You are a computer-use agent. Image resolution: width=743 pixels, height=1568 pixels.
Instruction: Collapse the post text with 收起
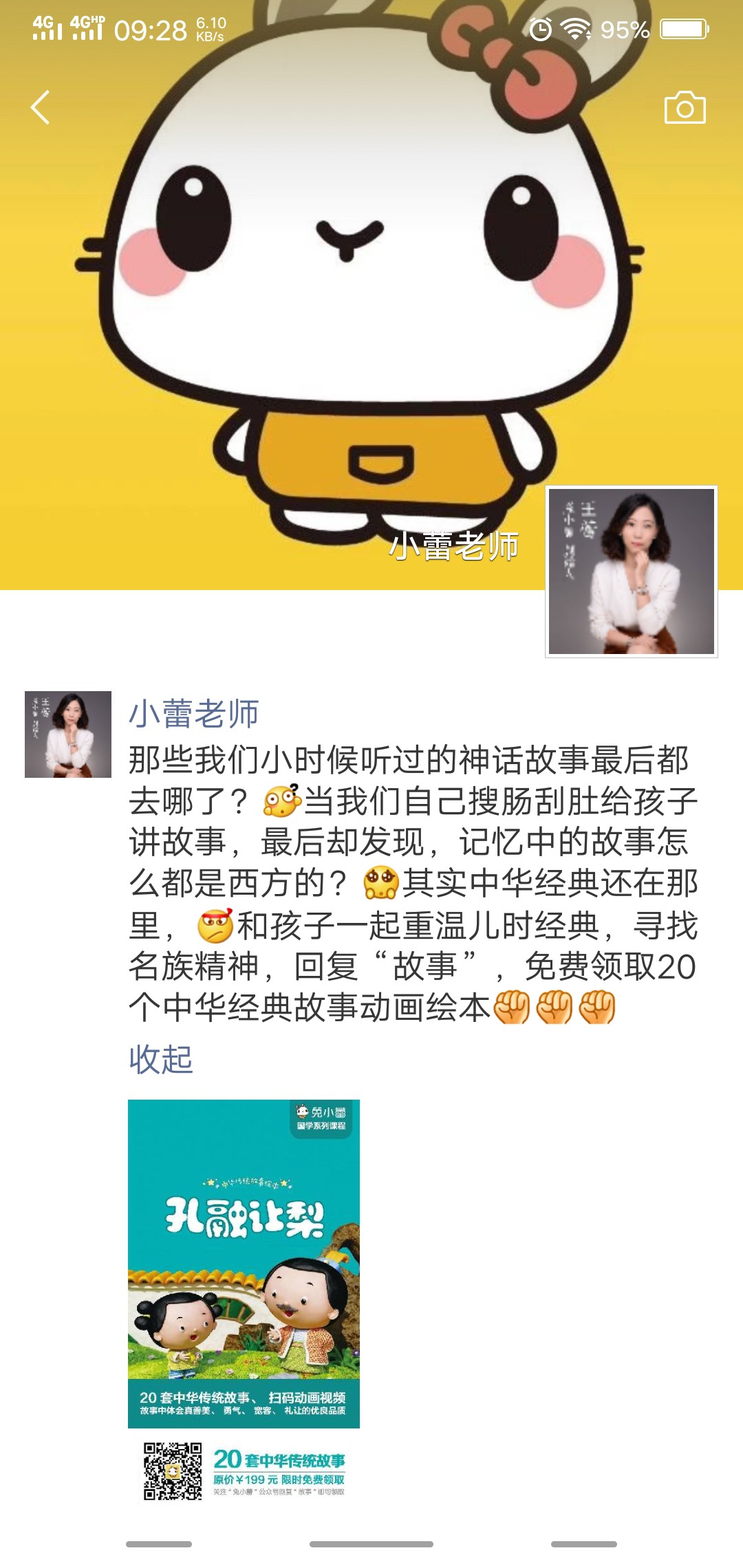pyautogui.click(x=161, y=1059)
